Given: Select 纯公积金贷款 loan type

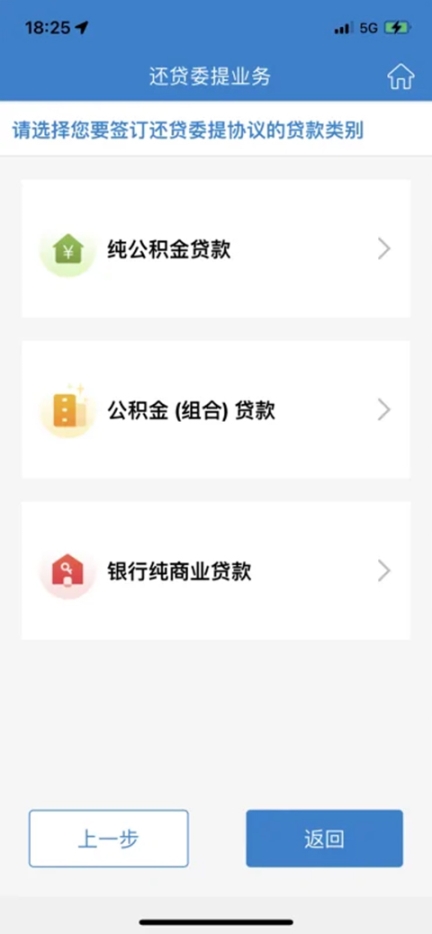Looking at the screenshot, I should pos(216,248).
